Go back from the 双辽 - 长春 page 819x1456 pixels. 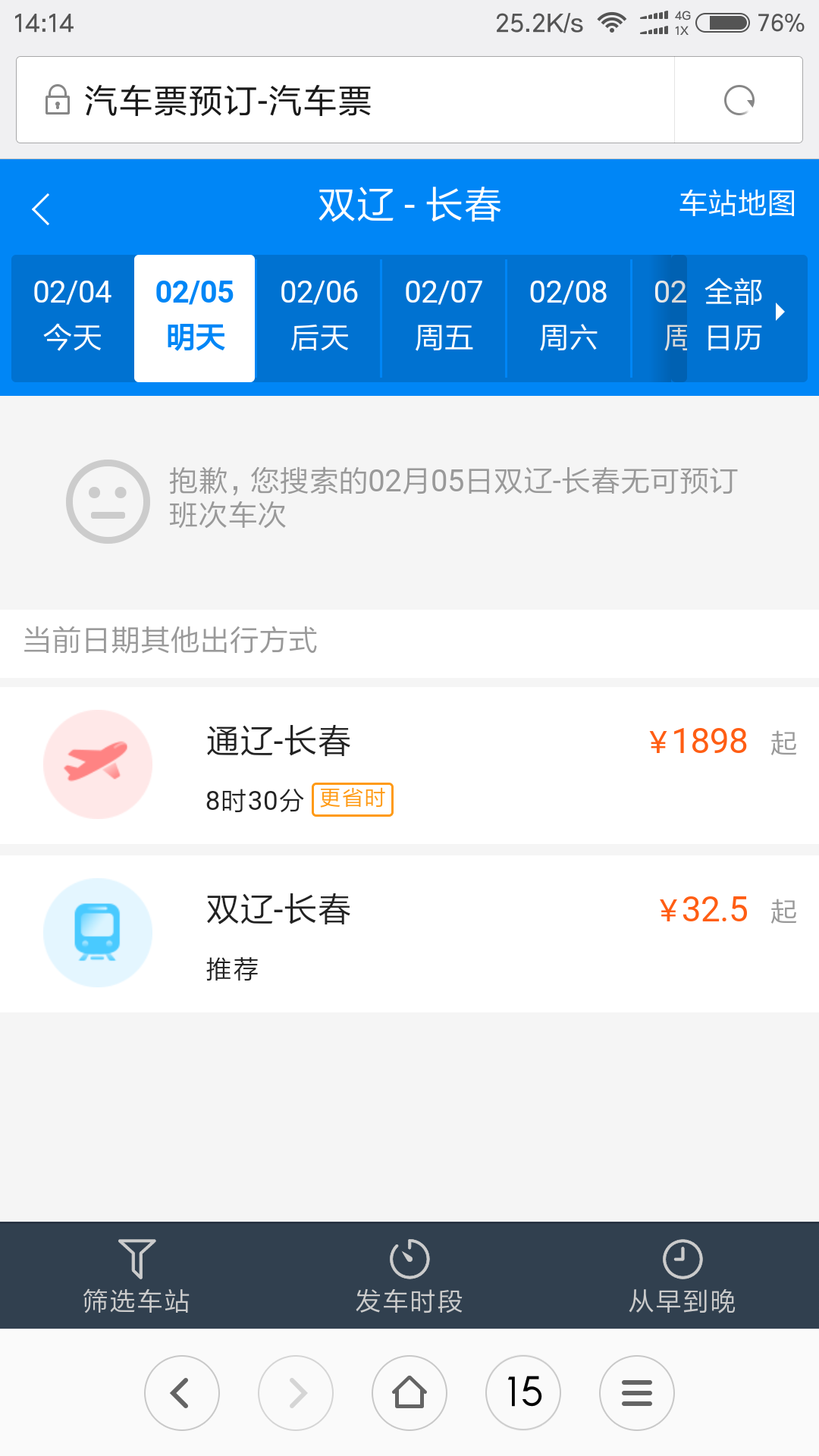point(42,209)
